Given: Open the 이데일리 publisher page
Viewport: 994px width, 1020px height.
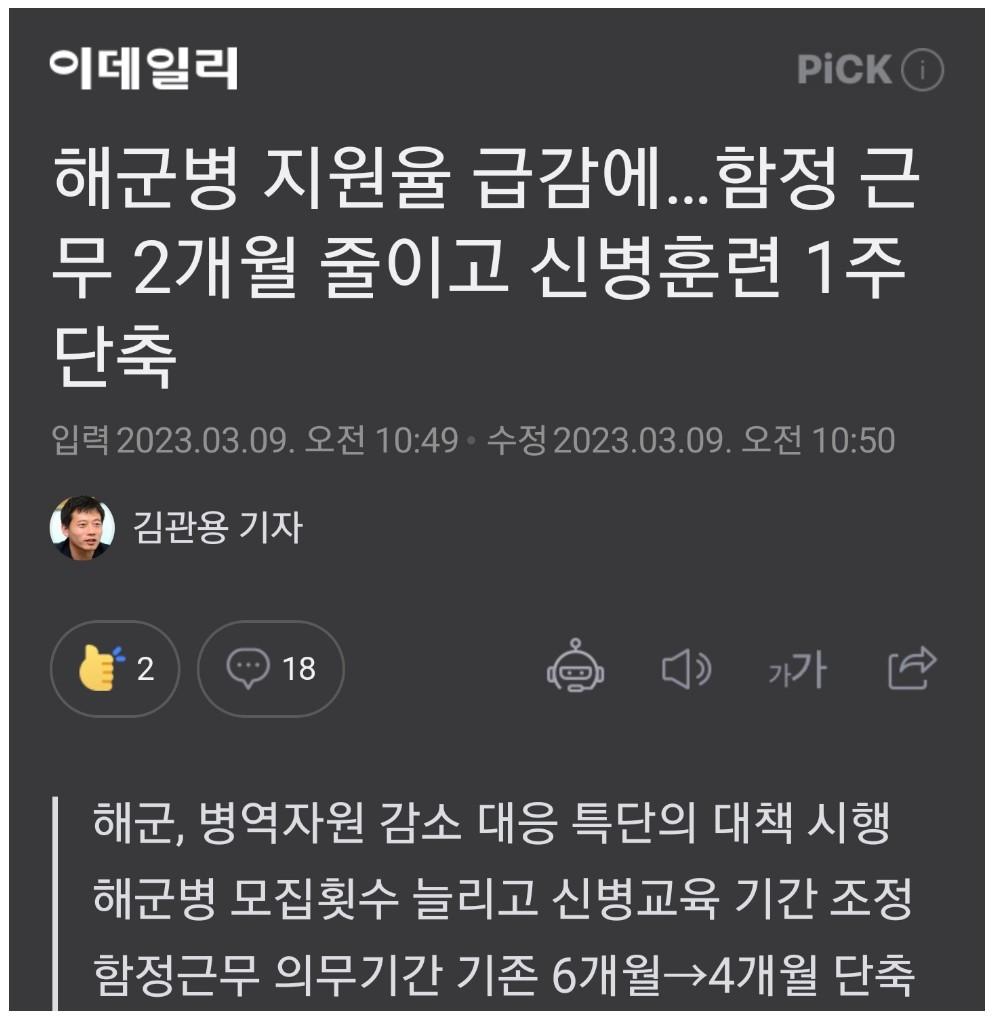Looking at the screenshot, I should [x=144, y=69].
